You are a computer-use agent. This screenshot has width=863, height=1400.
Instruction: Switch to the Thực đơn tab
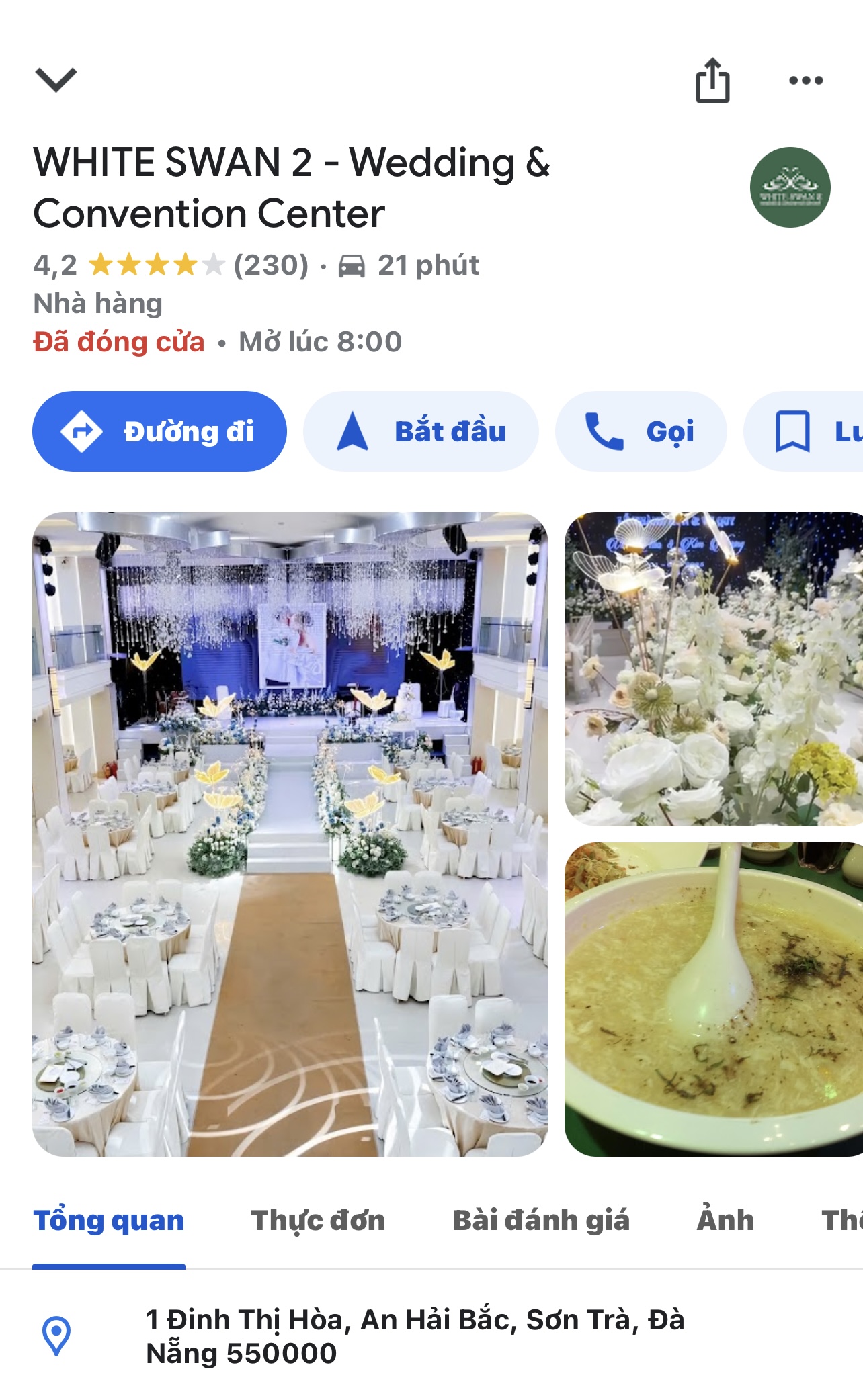click(x=318, y=1220)
